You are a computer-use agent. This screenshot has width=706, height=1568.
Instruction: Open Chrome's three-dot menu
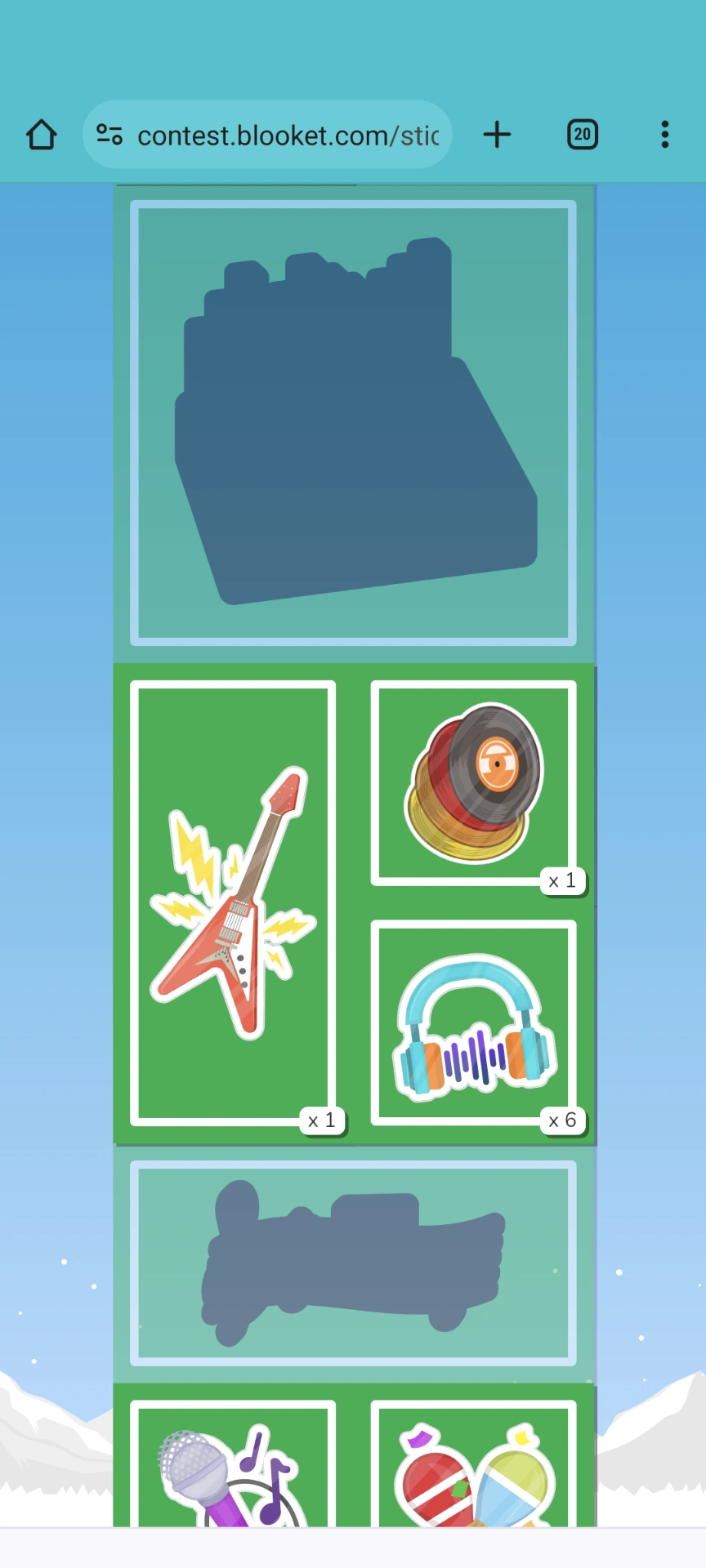tap(664, 135)
